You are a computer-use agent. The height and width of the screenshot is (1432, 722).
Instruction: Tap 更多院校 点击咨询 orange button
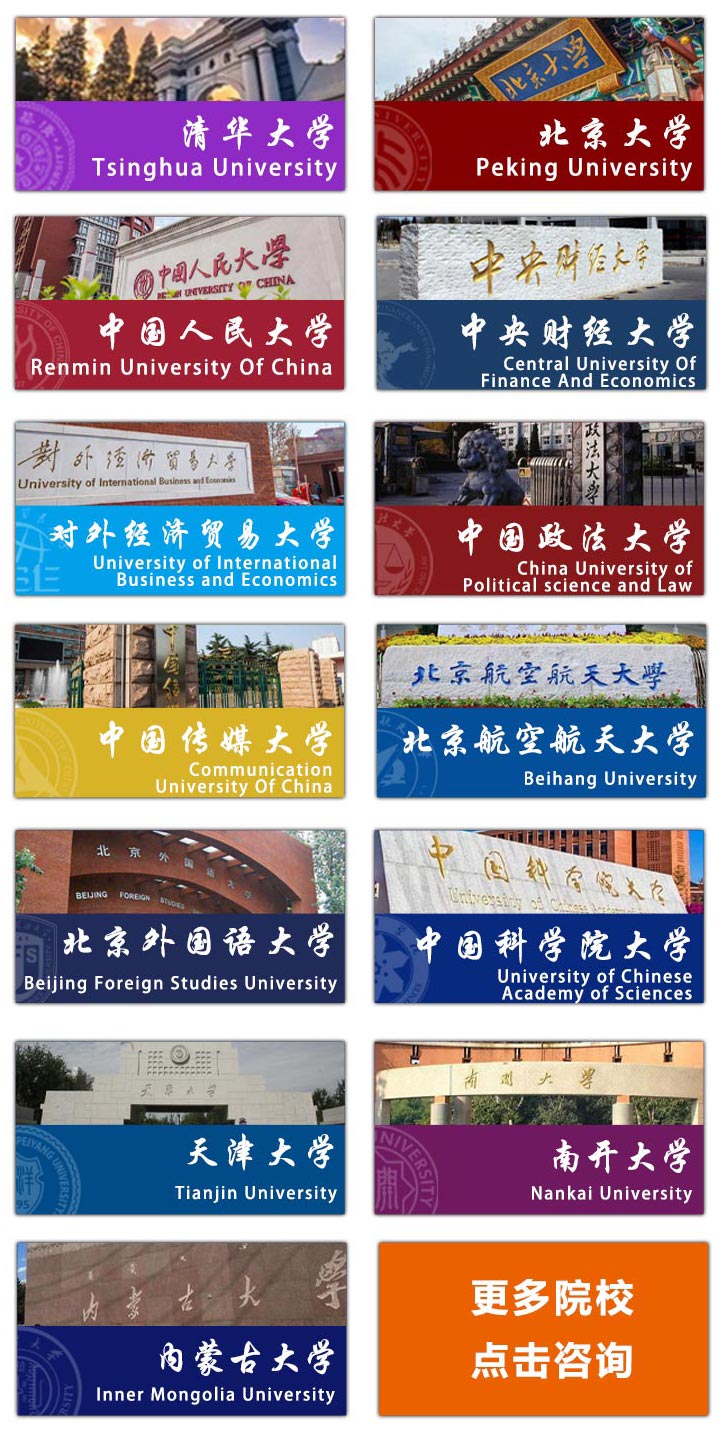pos(543,1329)
